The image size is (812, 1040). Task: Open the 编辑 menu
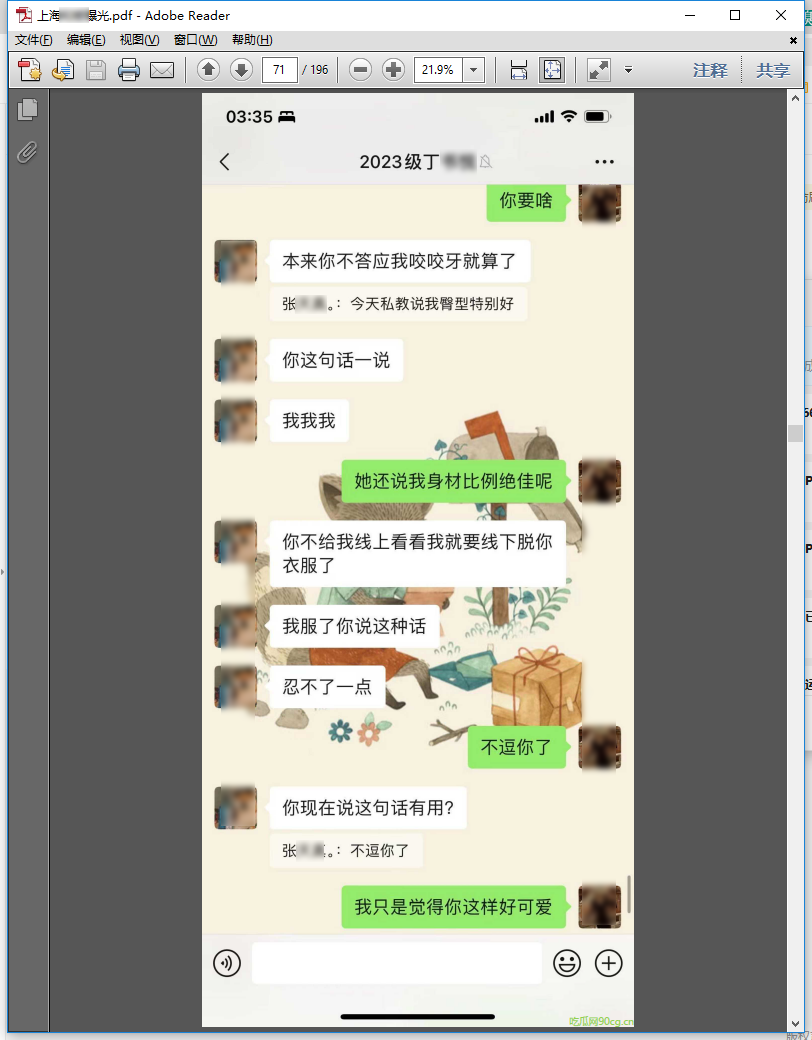pos(86,40)
